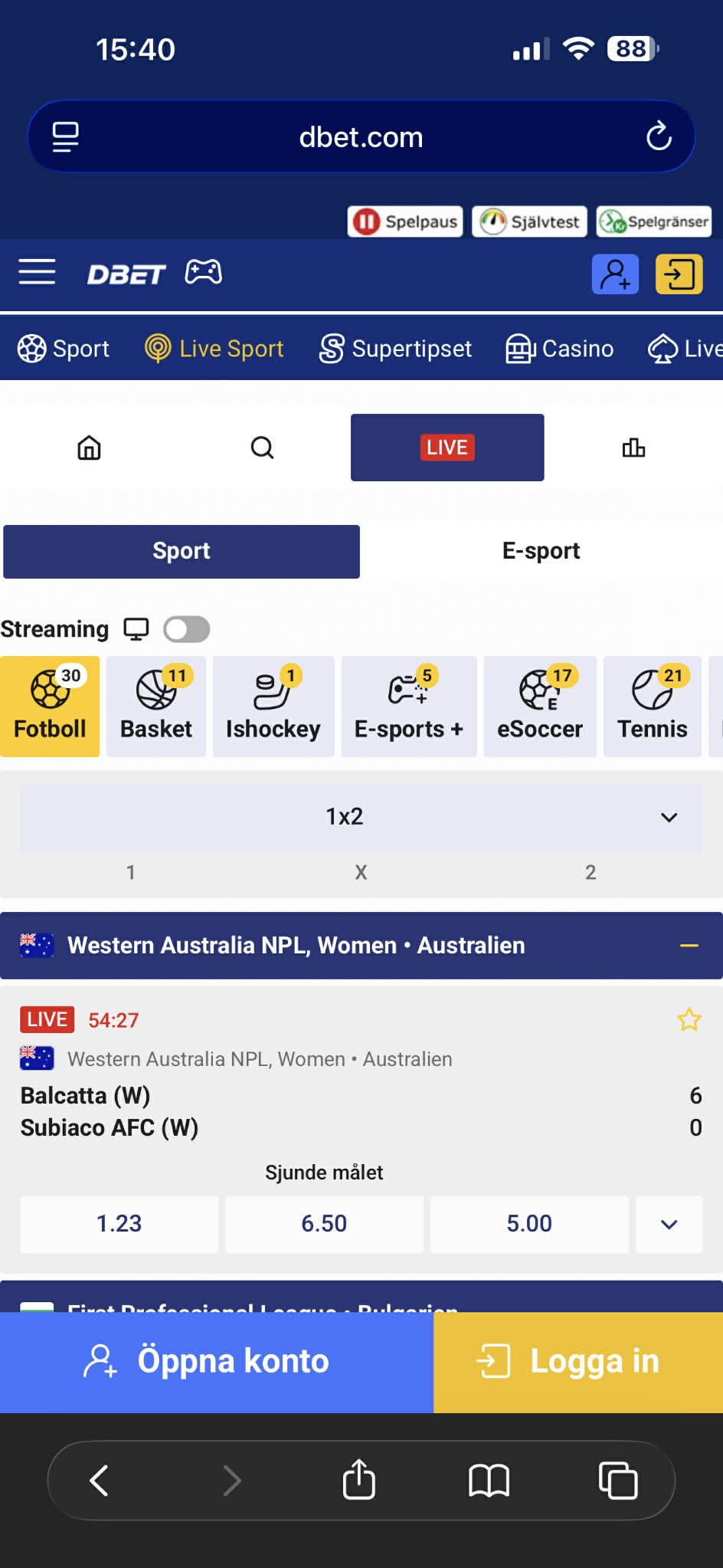Favorite the Balcatta match with the star
The image size is (723, 1568).
coord(689,1019)
